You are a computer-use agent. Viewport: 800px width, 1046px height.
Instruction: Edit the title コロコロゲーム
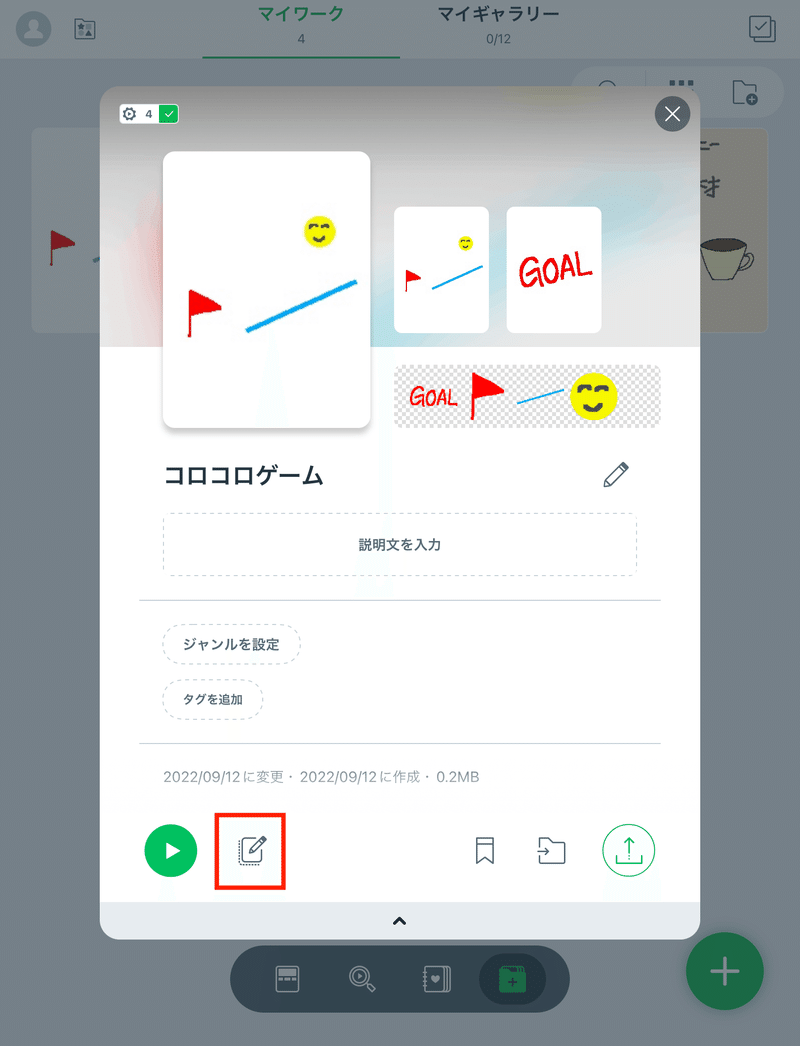(616, 475)
